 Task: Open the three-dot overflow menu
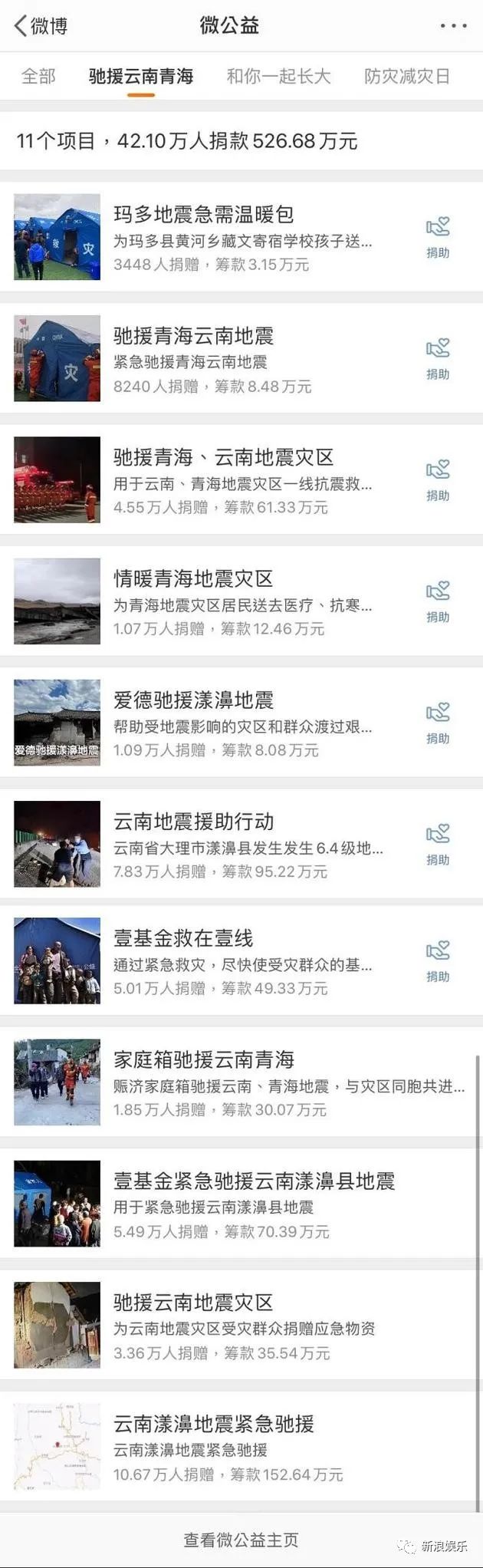453,25
